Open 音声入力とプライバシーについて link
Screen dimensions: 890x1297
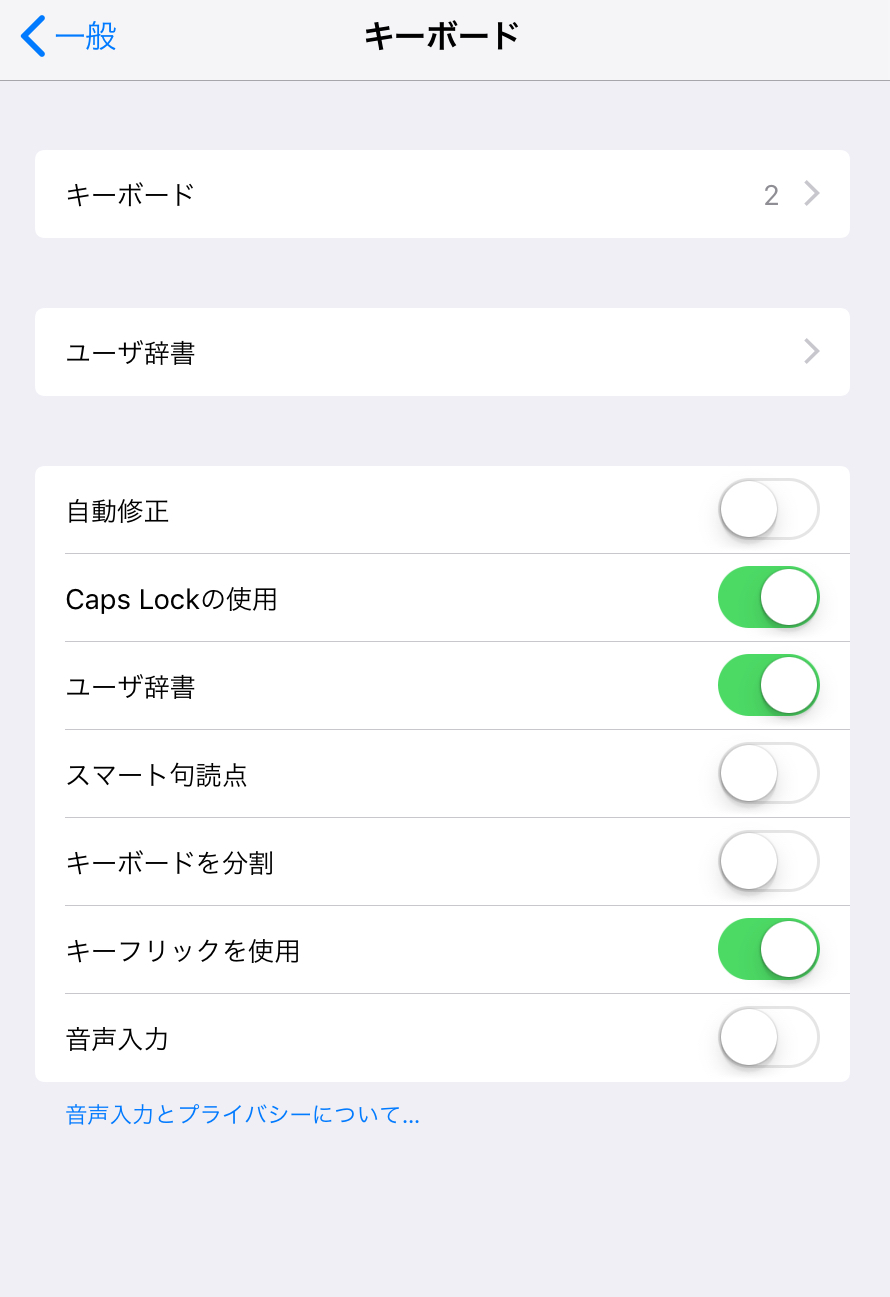[242, 1115]
